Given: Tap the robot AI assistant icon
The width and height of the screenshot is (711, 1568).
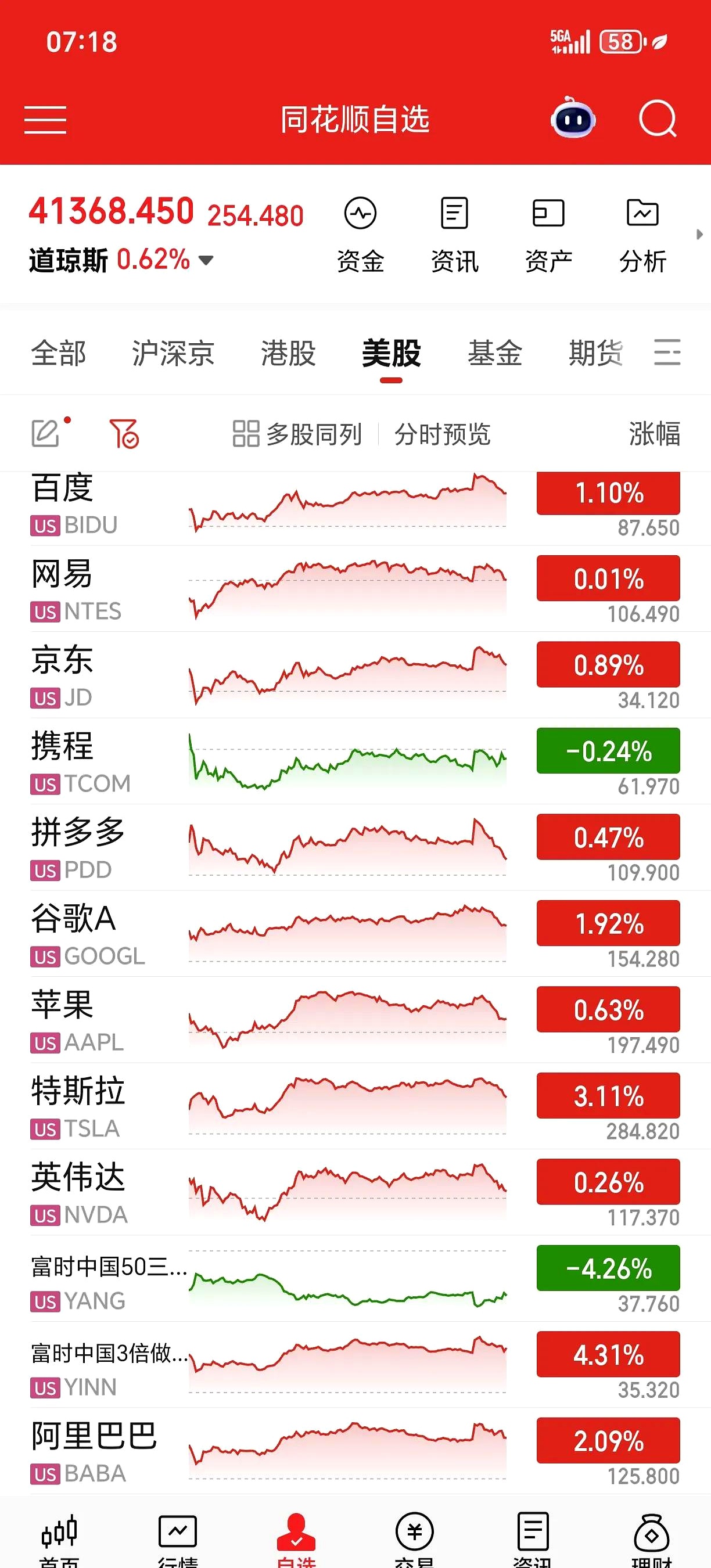Looking at the screenshot, I should [573, 119].
